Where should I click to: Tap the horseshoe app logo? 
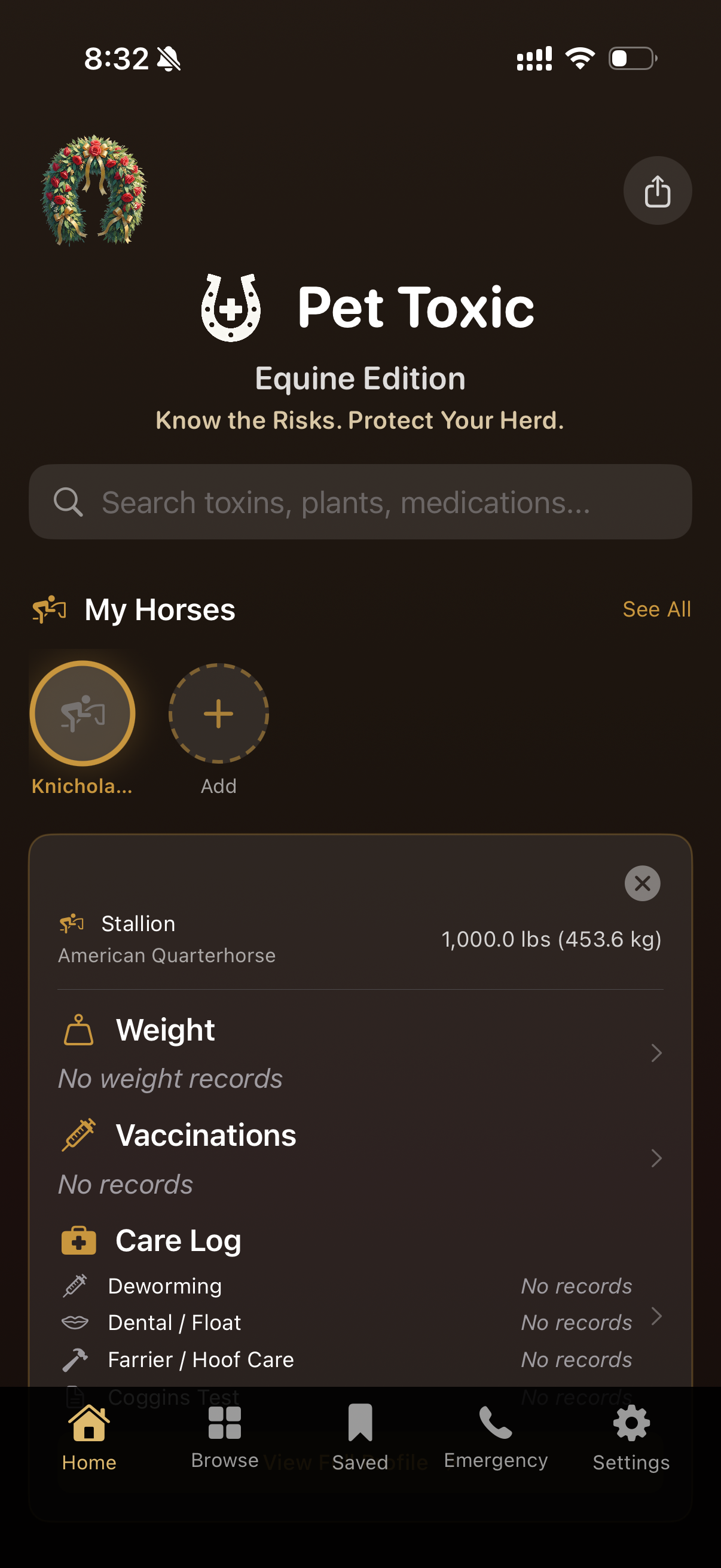[x=230, y=307]
